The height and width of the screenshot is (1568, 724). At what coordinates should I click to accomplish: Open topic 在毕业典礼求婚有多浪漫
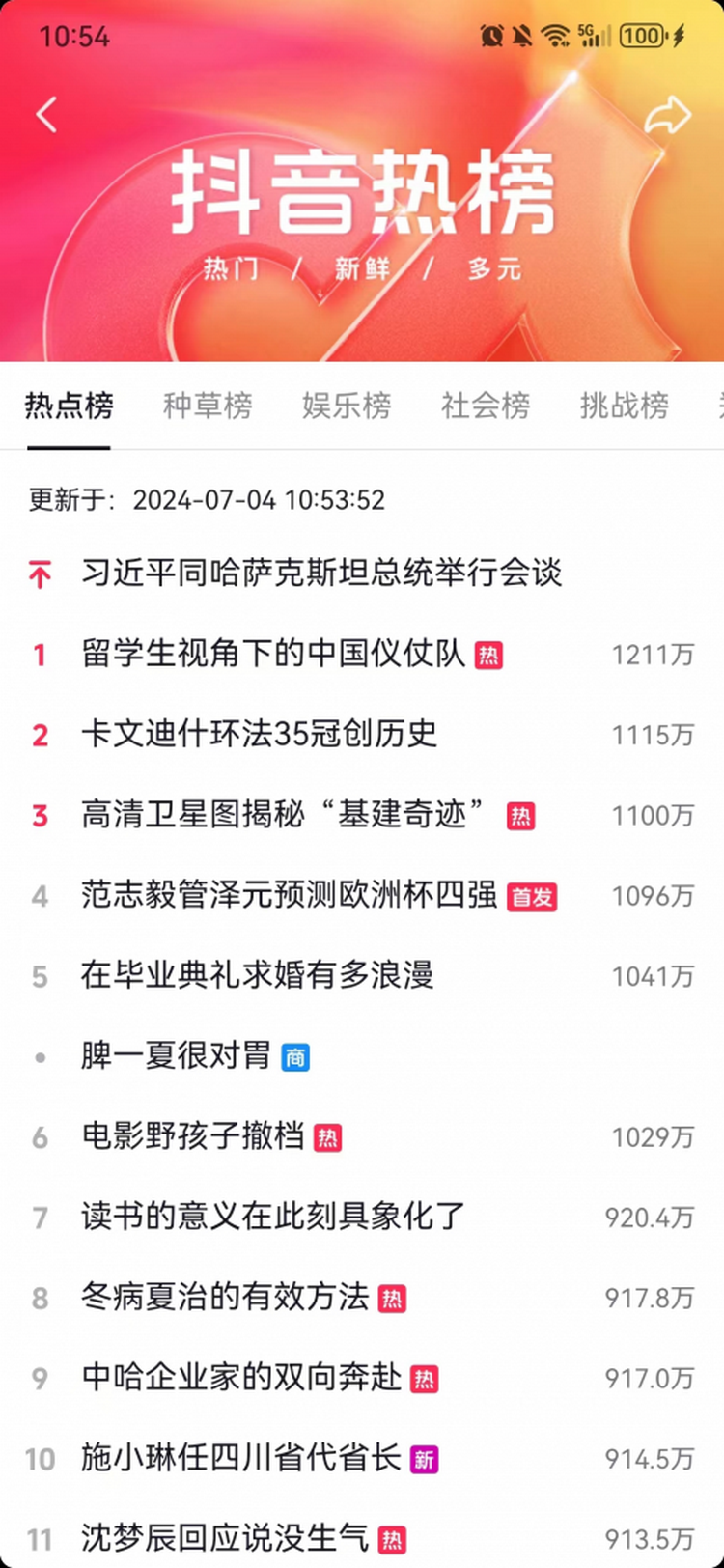coord(257,976)
